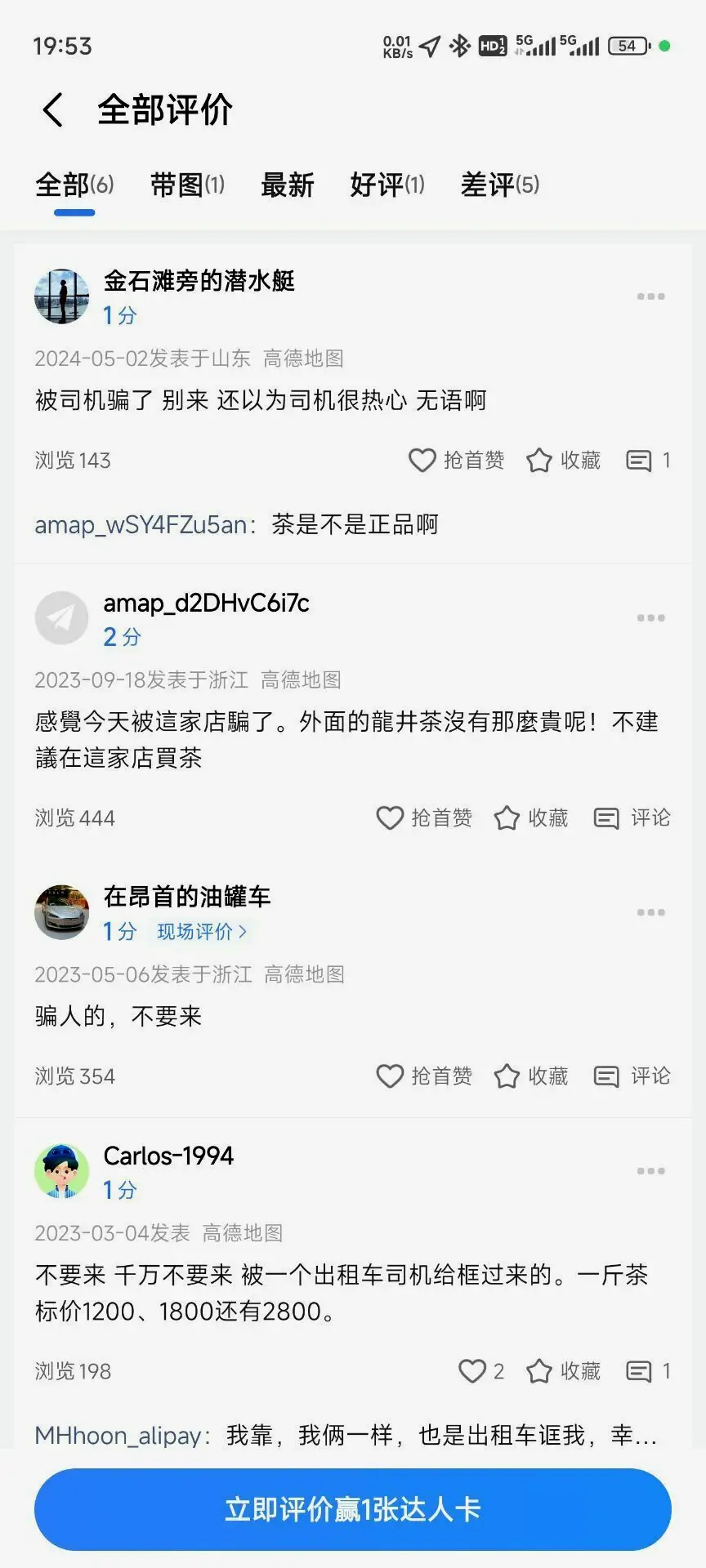
Task: Open 现场评价 link of 在昂首的油罐车
Action: click(202, 932)
